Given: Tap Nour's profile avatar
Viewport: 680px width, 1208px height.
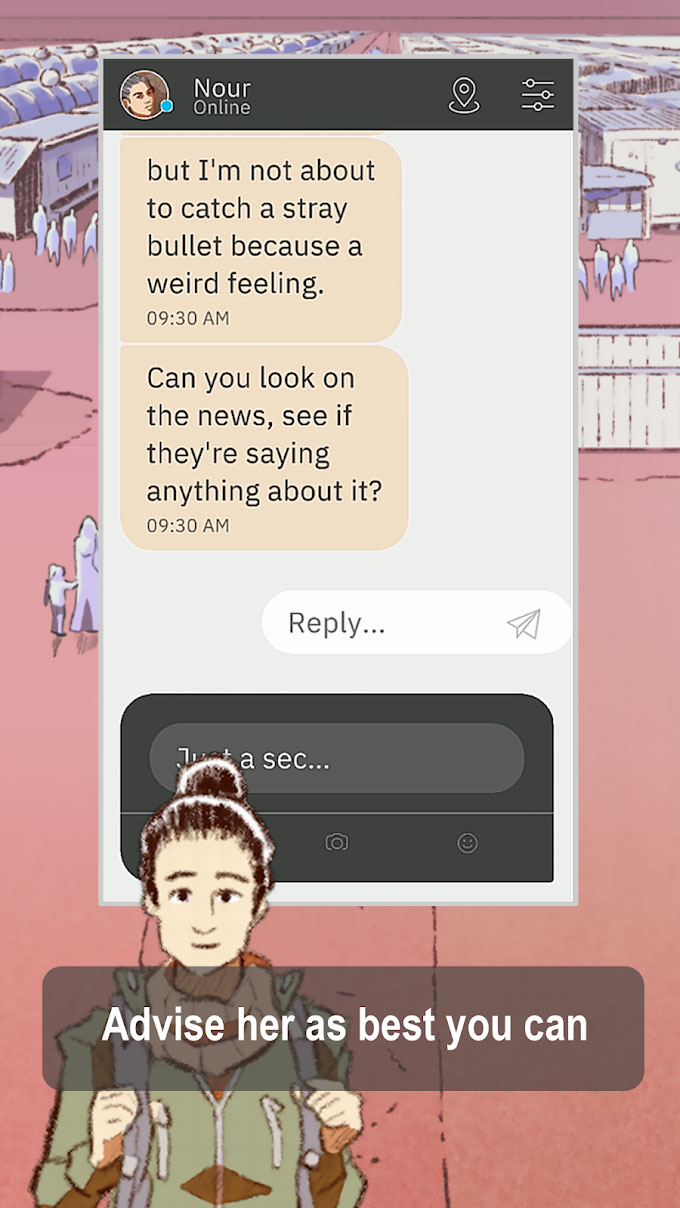Looking at the screenshot, I should click(x=145, y=95).
